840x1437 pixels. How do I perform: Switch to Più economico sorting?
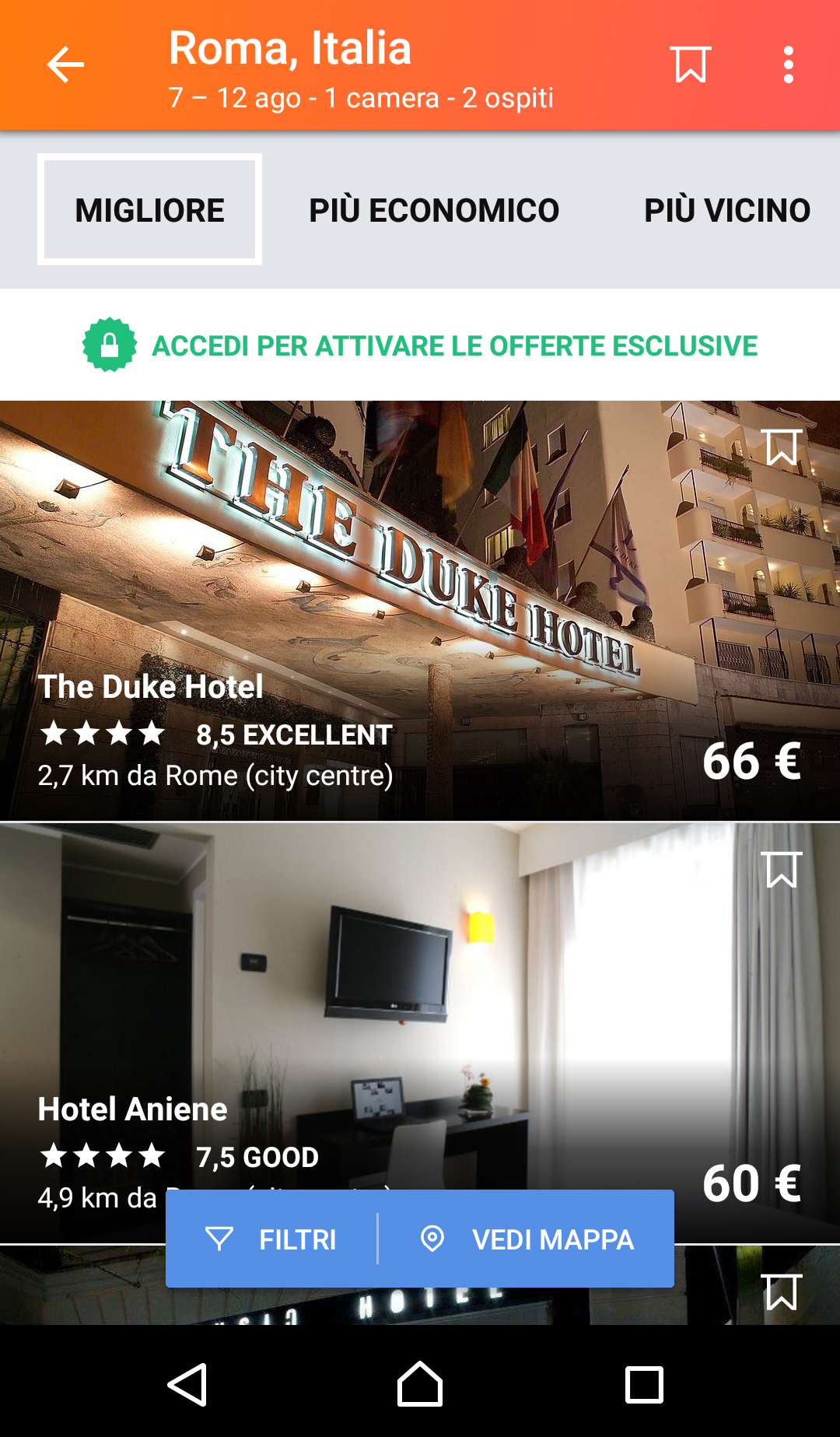[x=434, y=210]
